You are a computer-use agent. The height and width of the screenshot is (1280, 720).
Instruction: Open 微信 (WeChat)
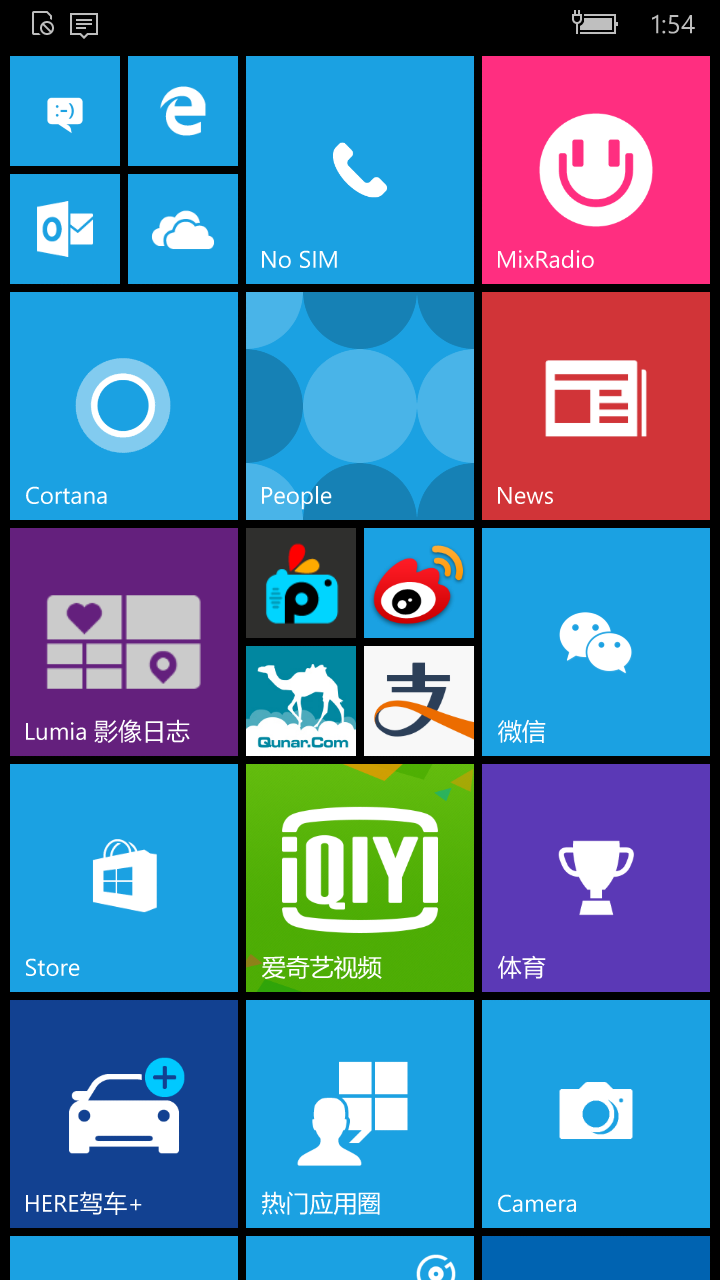tap(596, 642)
